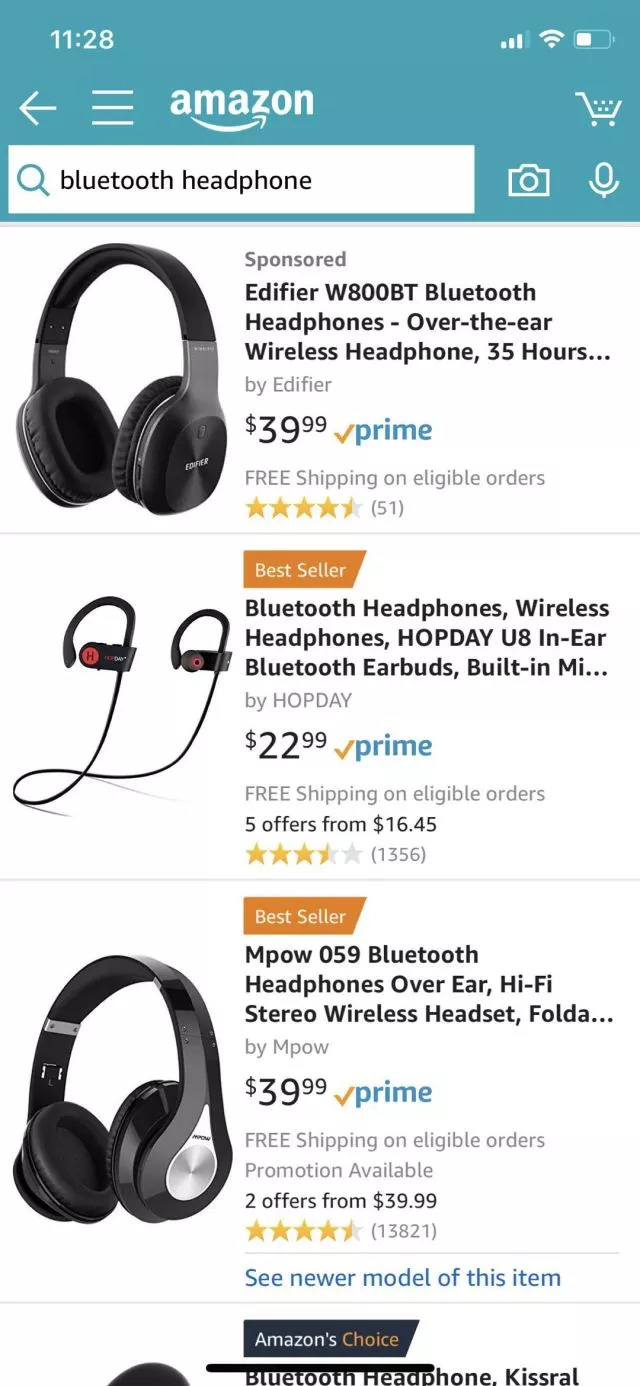View 2 offers from $39.99

point(340,1200)
